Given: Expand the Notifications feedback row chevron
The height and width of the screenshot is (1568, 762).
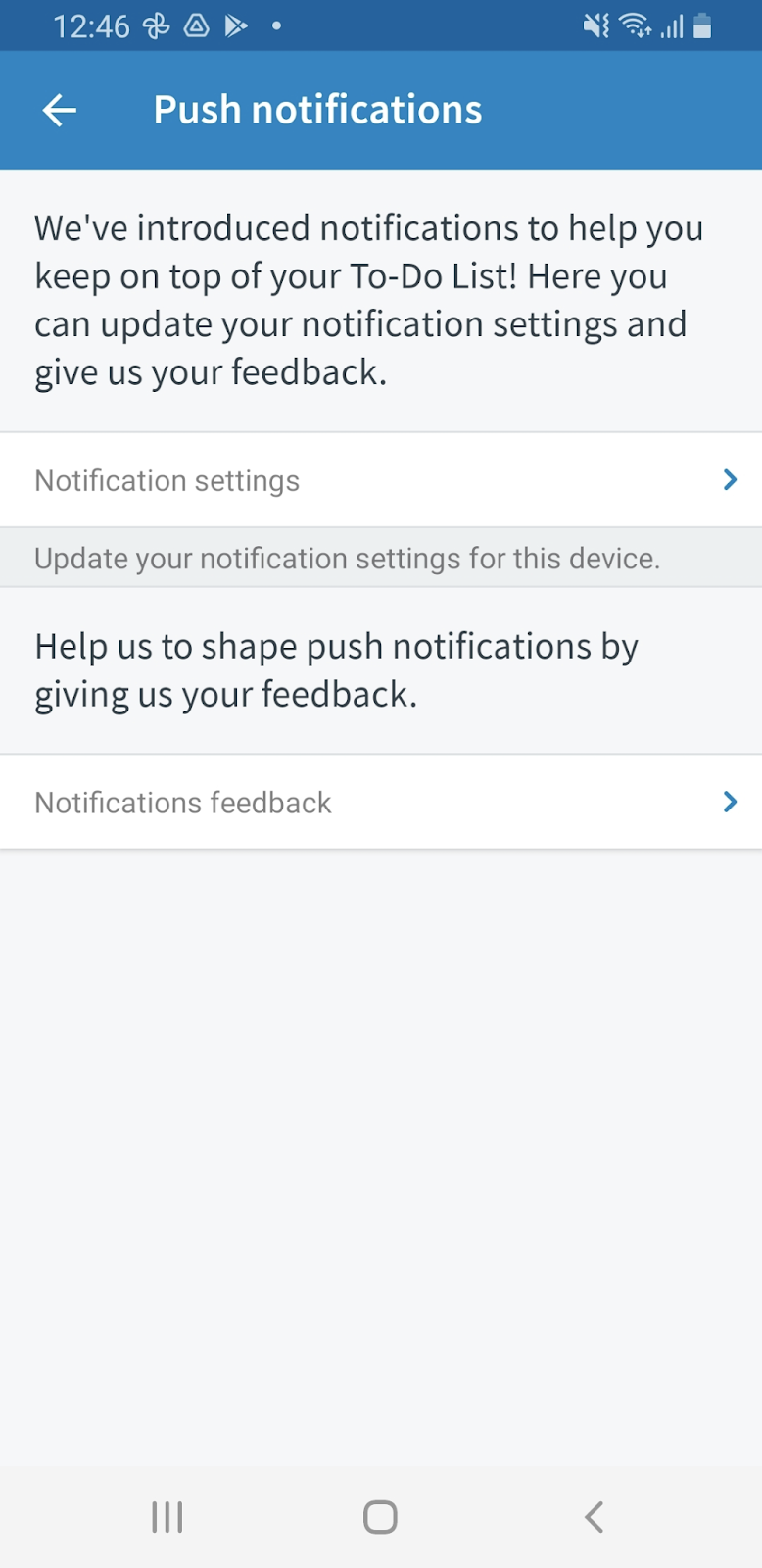Looking at the screenshot, I should (x=729, y=802).
